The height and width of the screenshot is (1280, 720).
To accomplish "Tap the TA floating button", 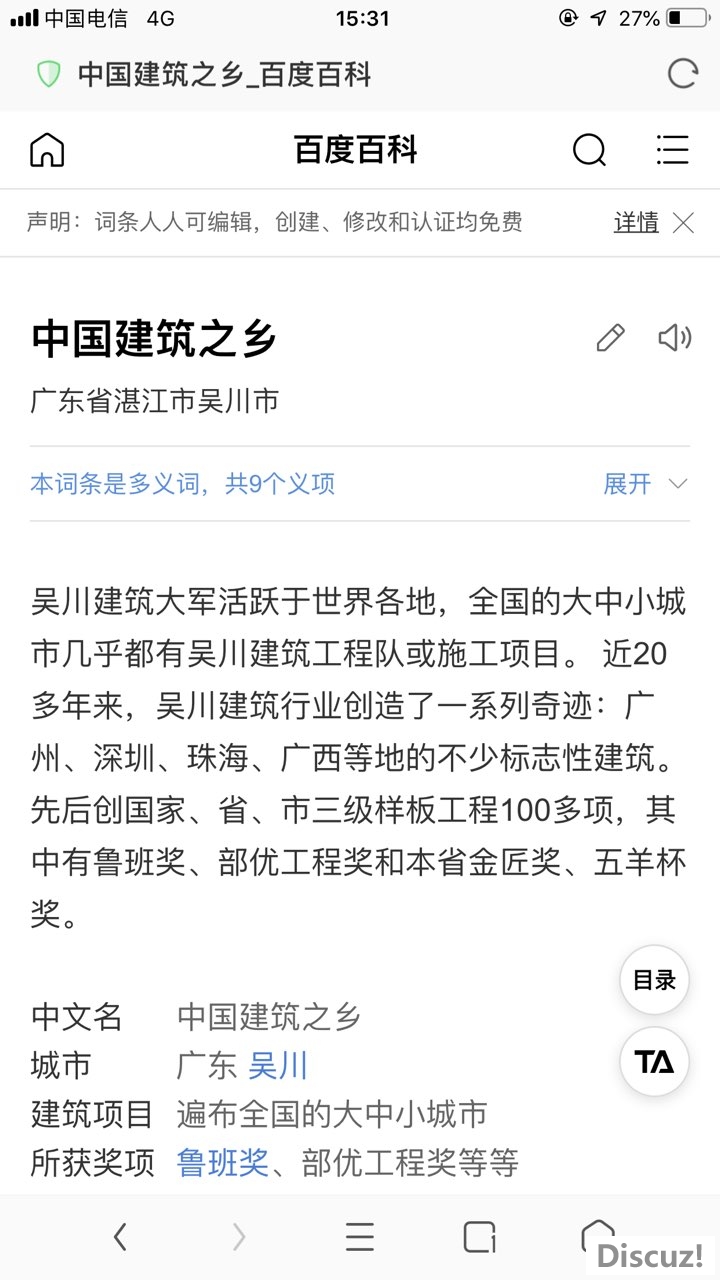I will pos(655,1062).
